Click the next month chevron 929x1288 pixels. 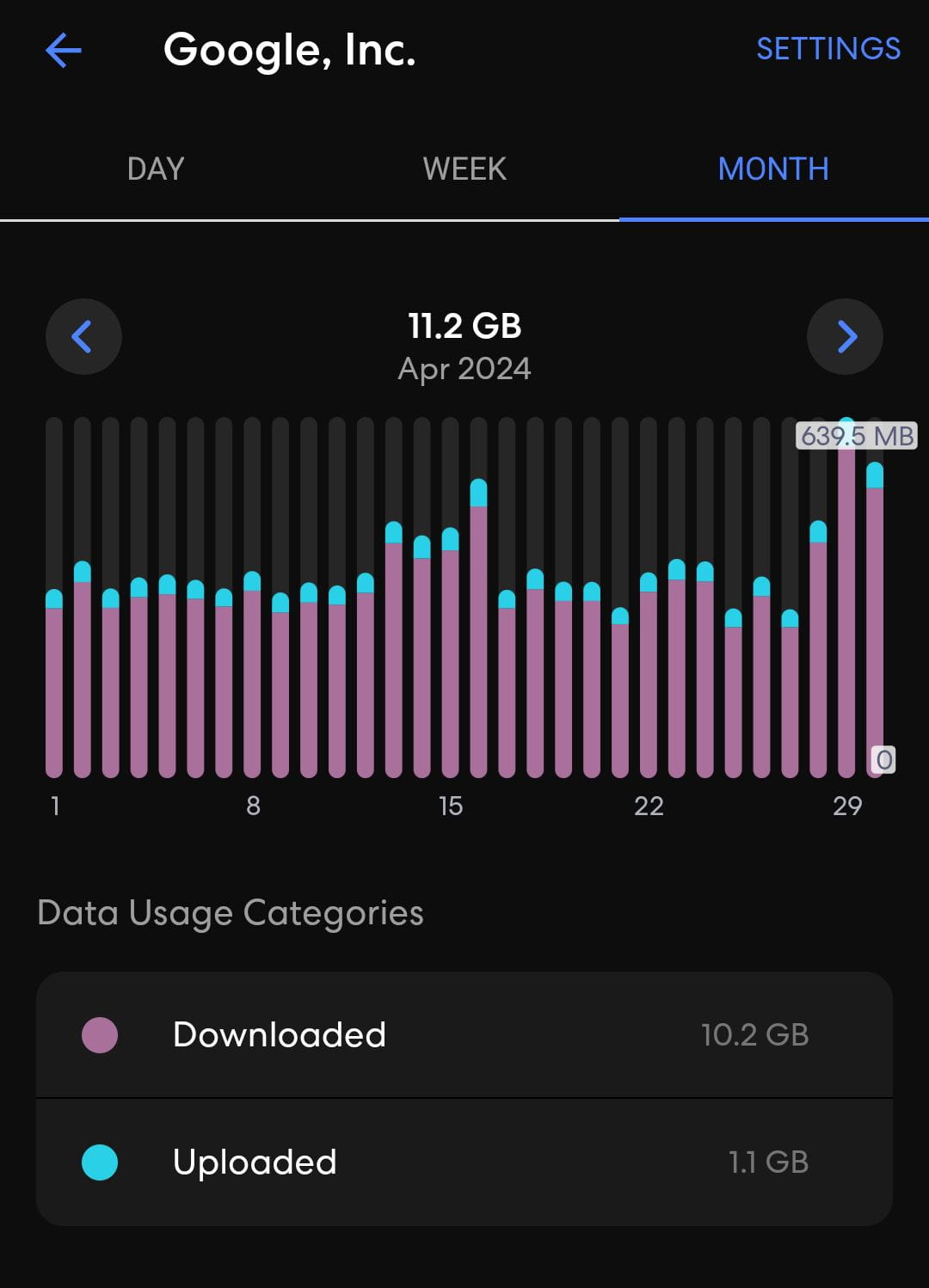pos(846,336)
